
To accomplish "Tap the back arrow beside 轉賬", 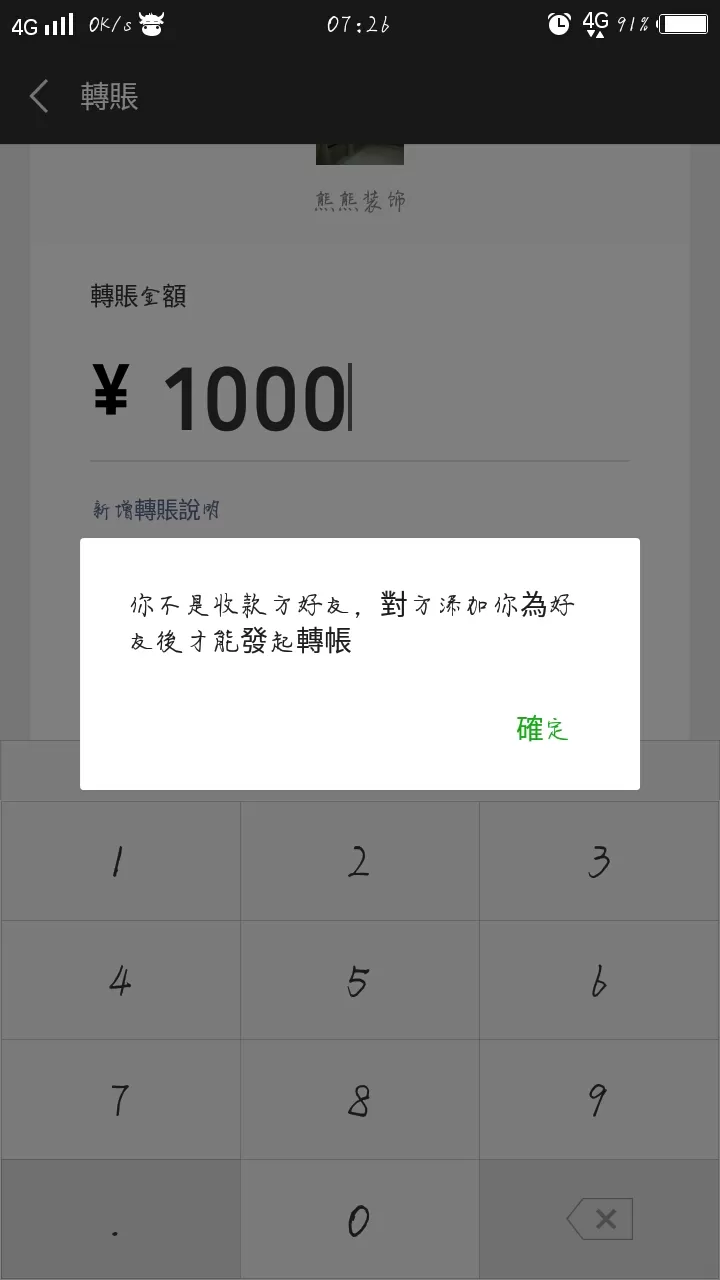I will pyautogui.click(x=38, y=96).
